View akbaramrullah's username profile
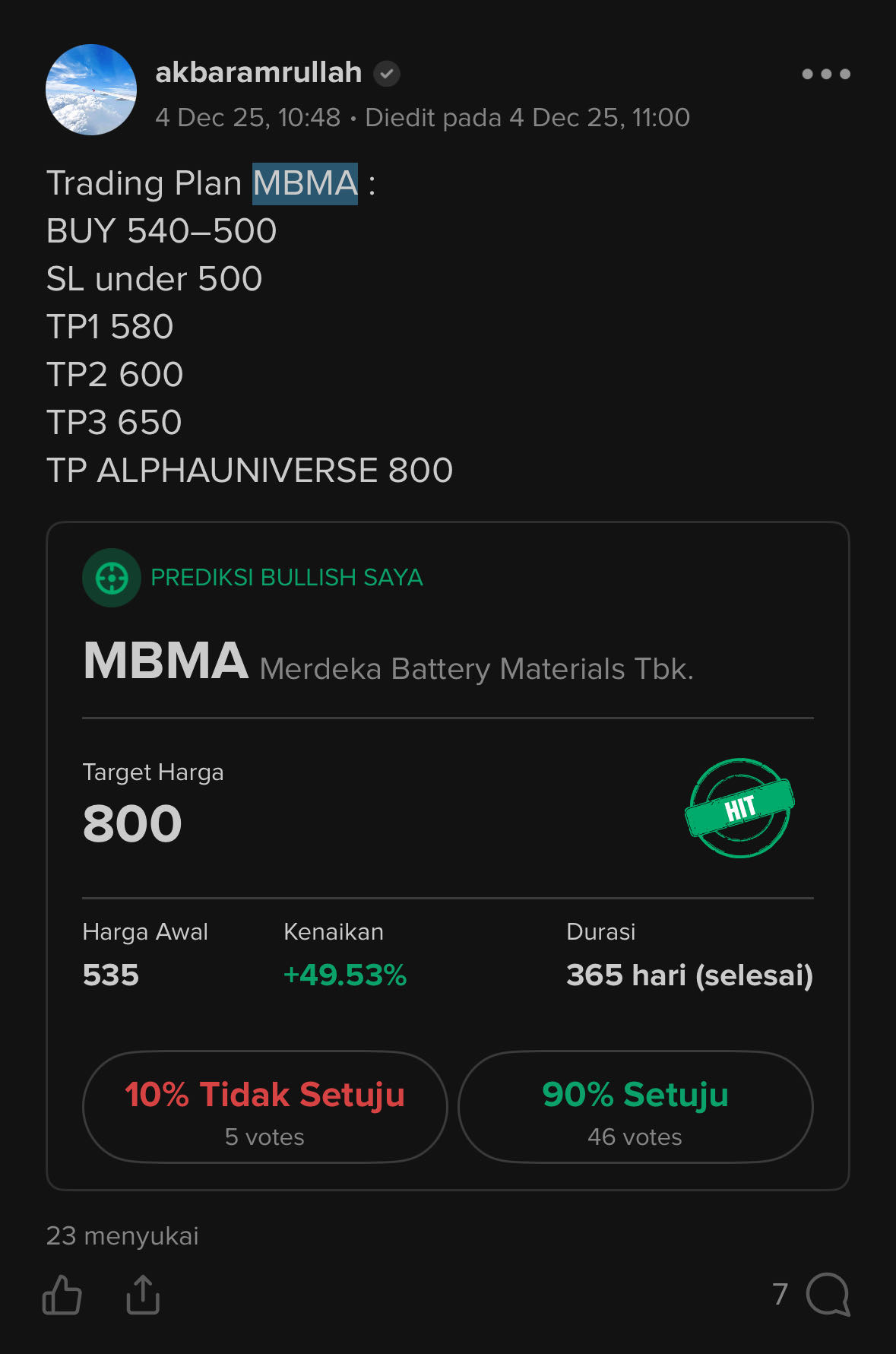Screen dimensions: 896x1354 tap(258, 73)
